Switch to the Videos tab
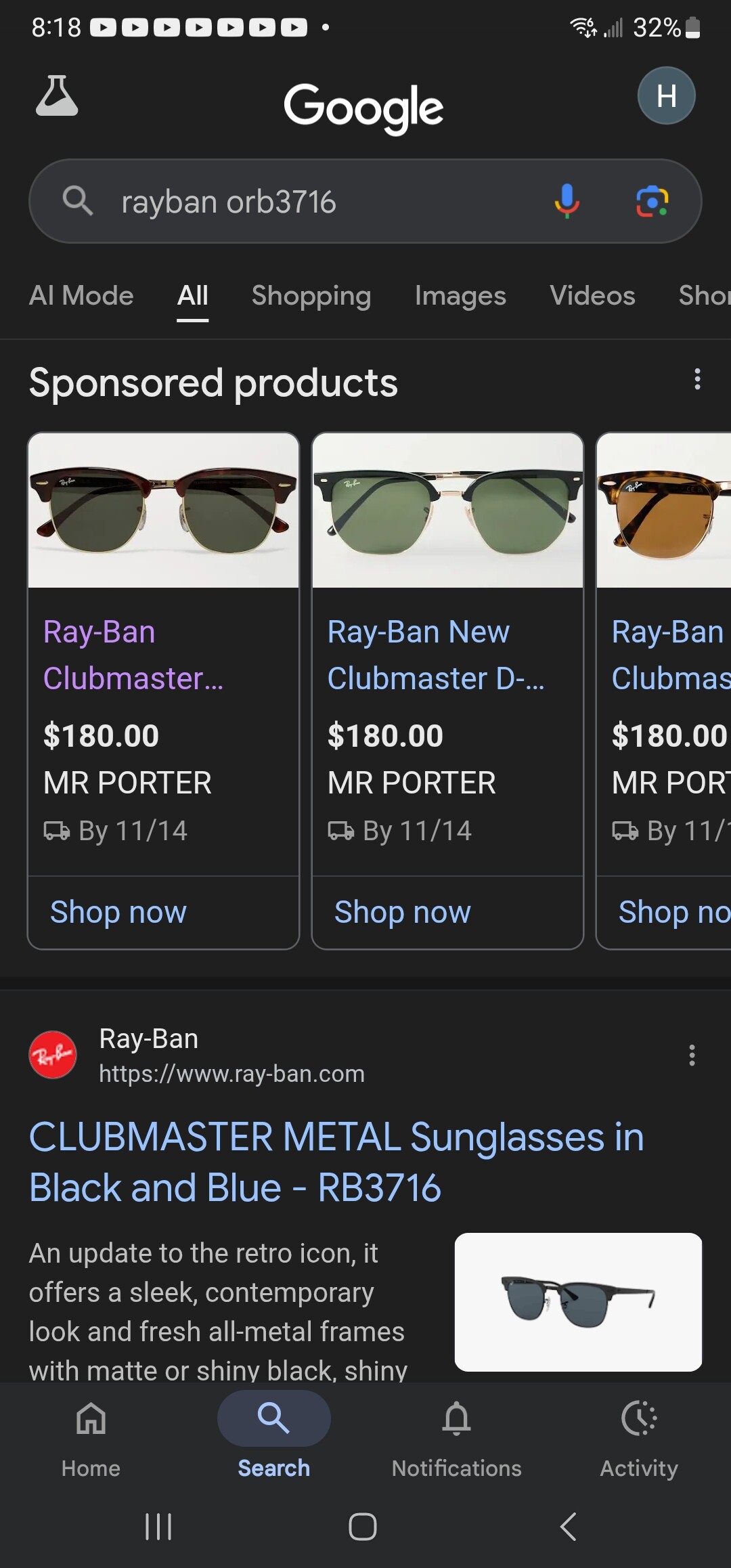This screenshot has height=1568, width=731. point(592,296)
